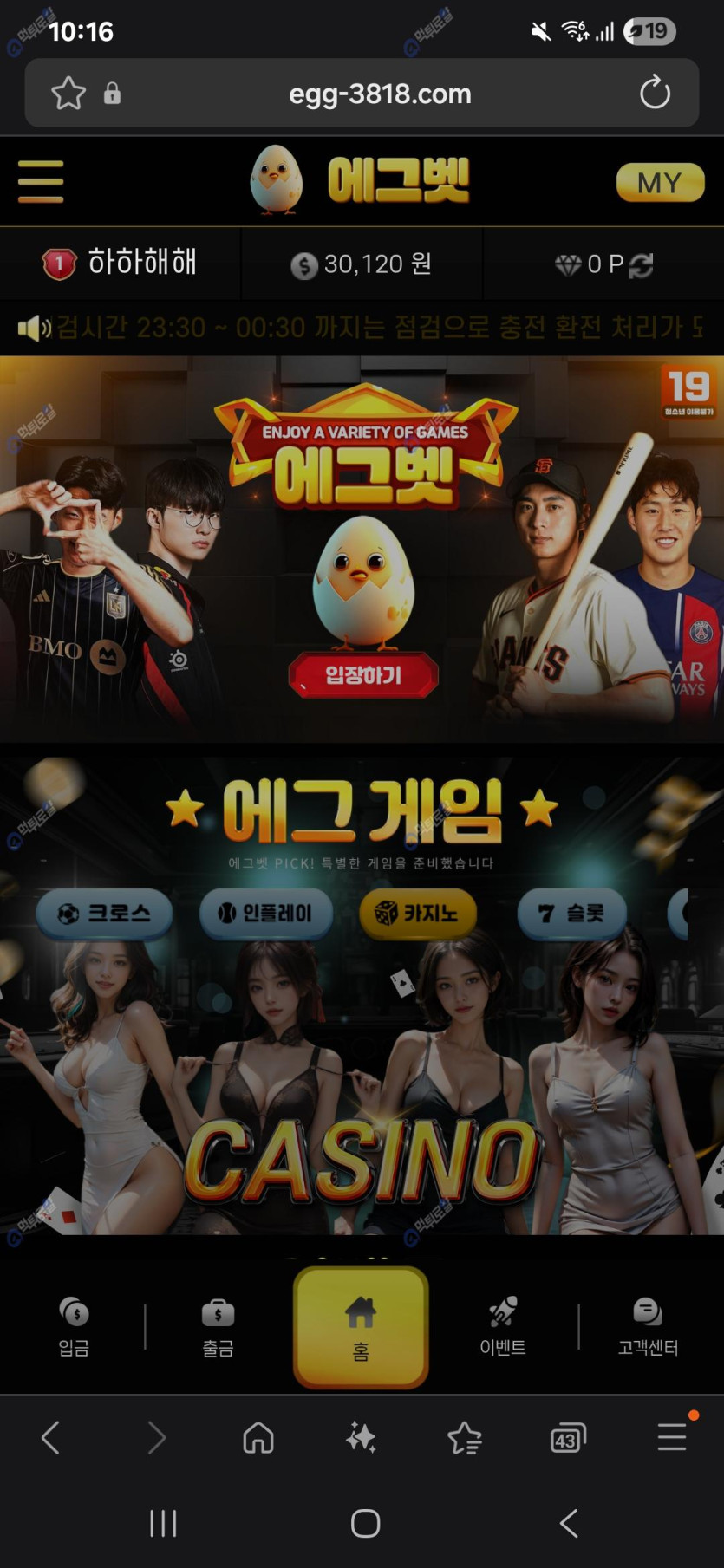Image resolution: width=724 pixels, height=1568 pixels.
Task: Open the 출금 withdrawal tab
Action: point(218,1327)
